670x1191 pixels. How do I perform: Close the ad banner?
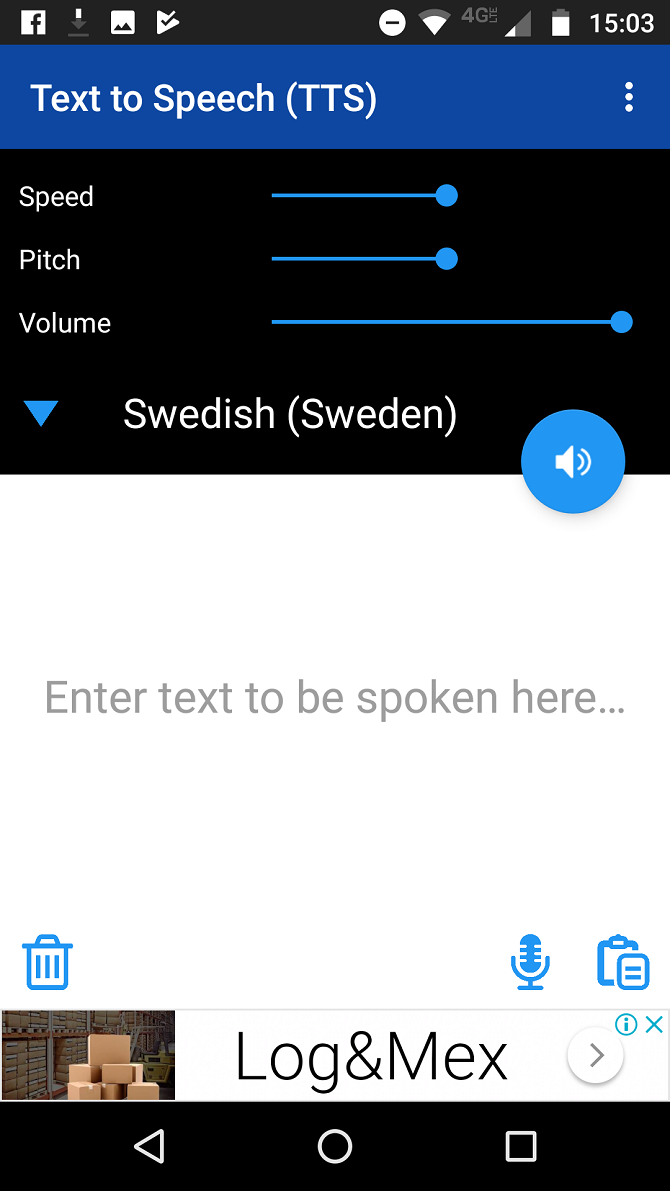pyautogui.click(x=654, y=1024)
